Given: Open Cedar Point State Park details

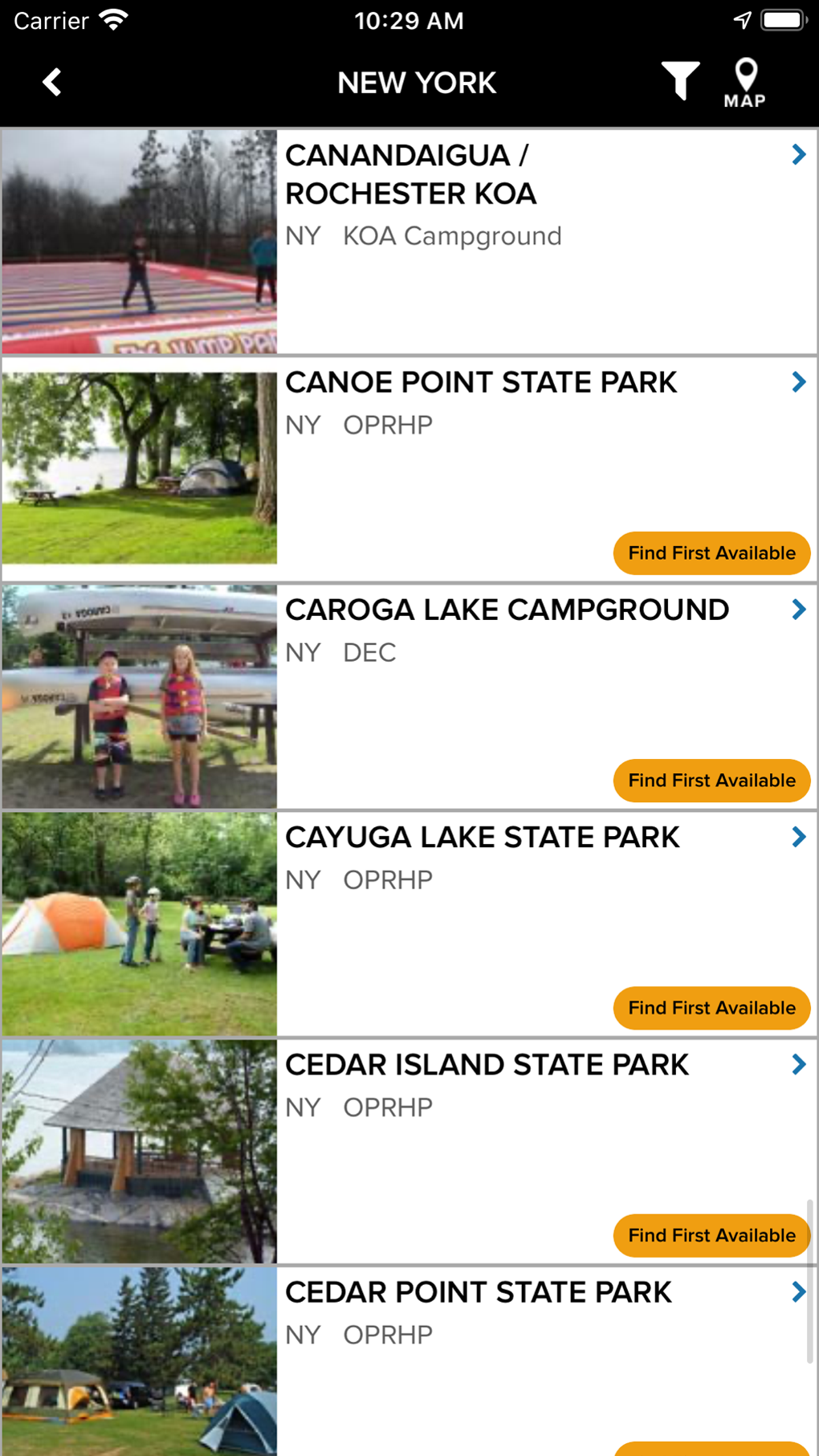Looking at the screenshot, I should [x=409, y=1361].
